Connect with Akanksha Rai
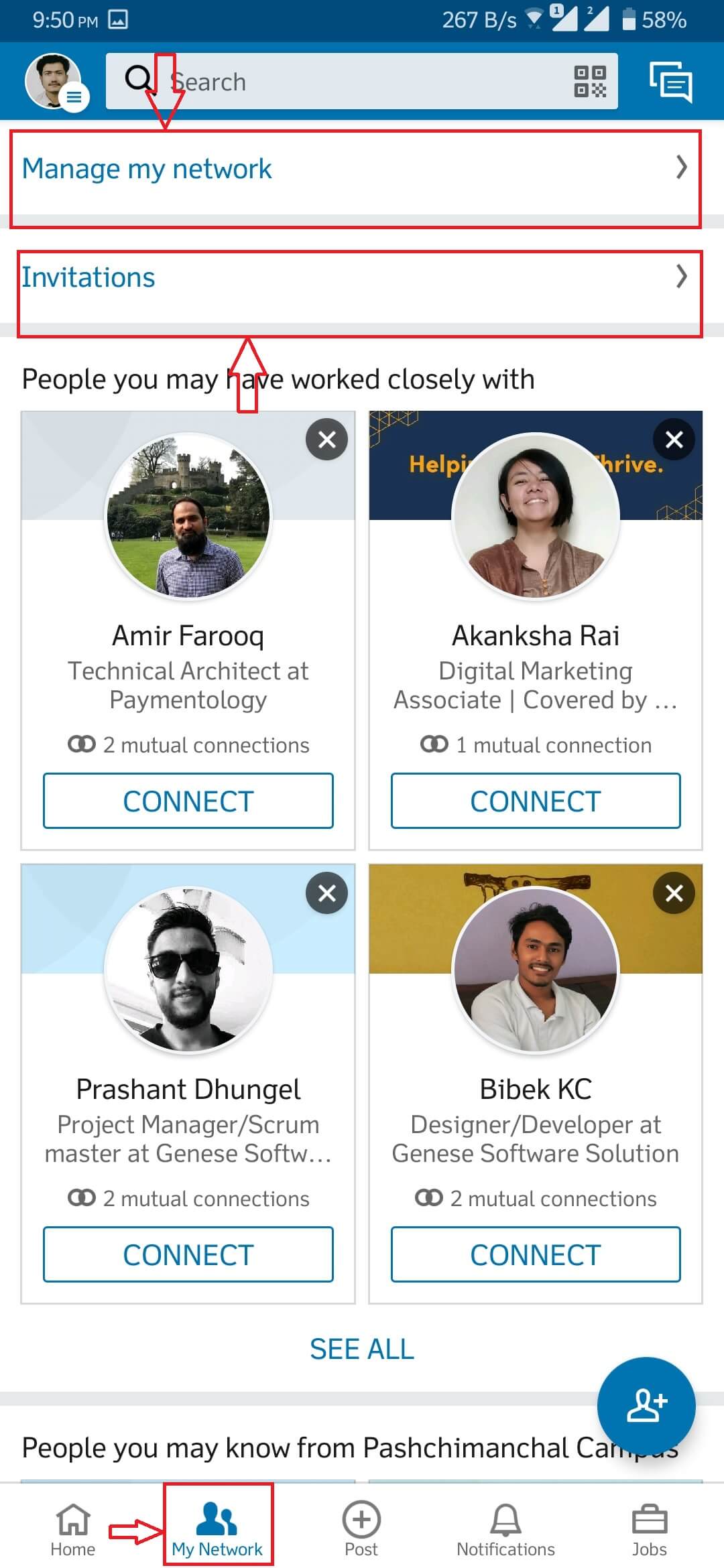Viewport: 724px width, 1568px height. [x=536, y=801]
